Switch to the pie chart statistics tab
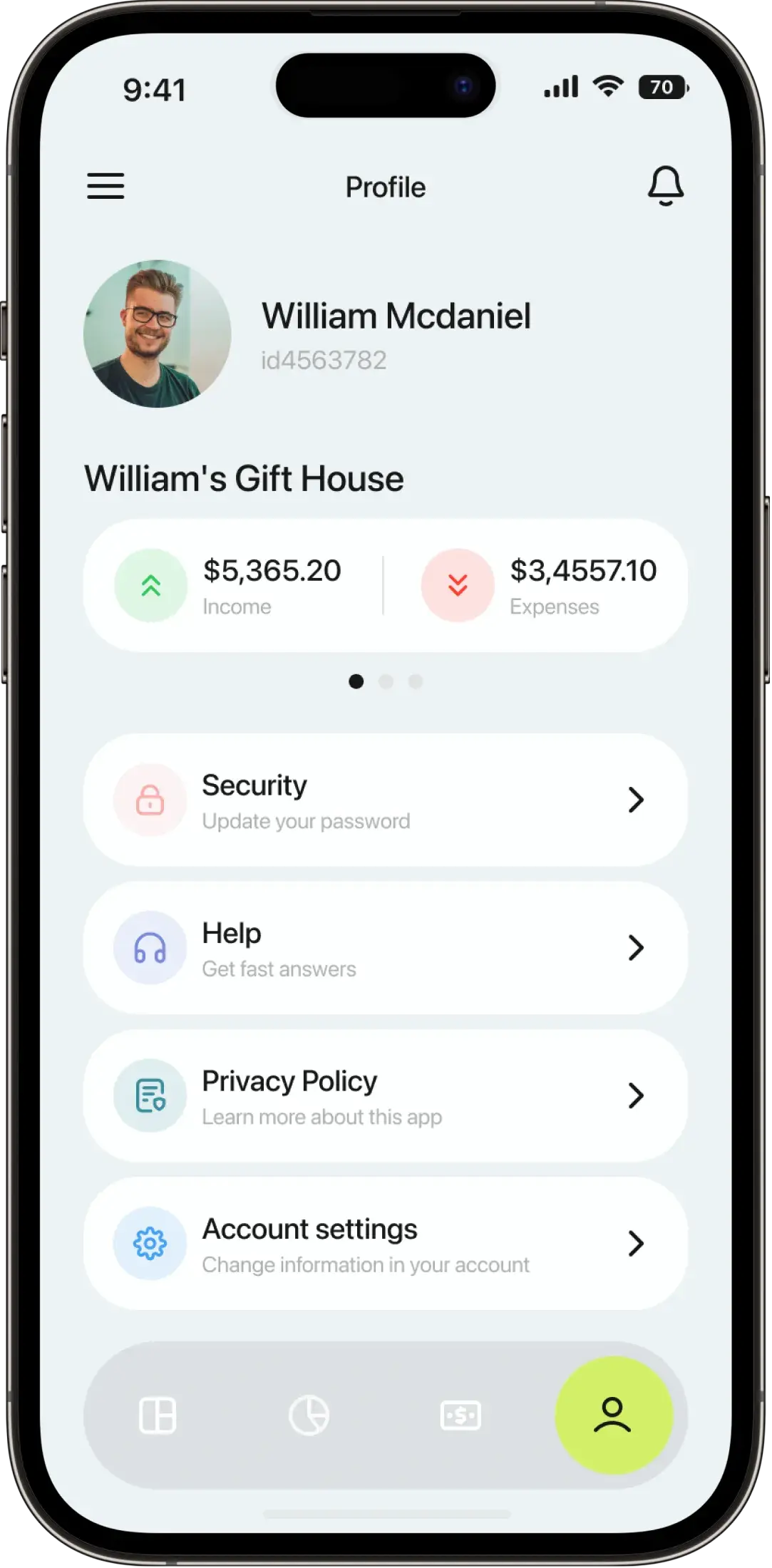The height and width of the screenshot is (1568, 772). coord(309,1415)
